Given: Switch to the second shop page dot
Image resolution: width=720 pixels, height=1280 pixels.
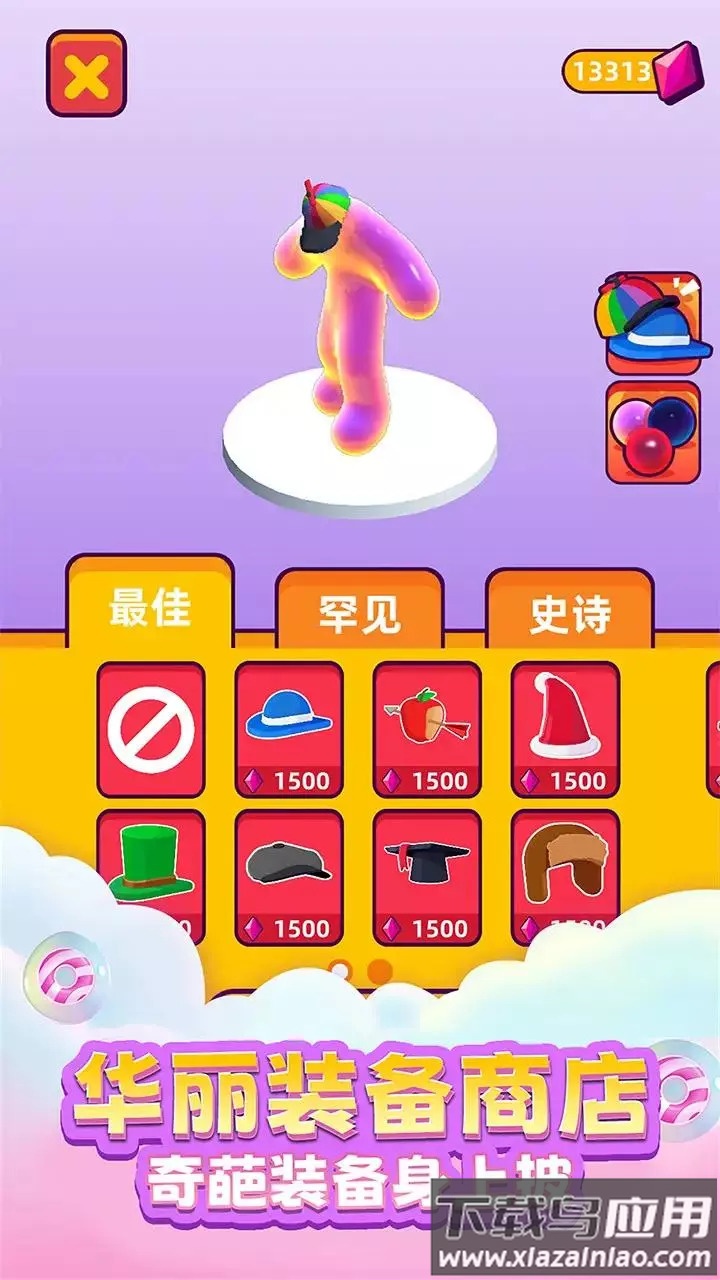Looking at the screenshot, I should [378, 968].
